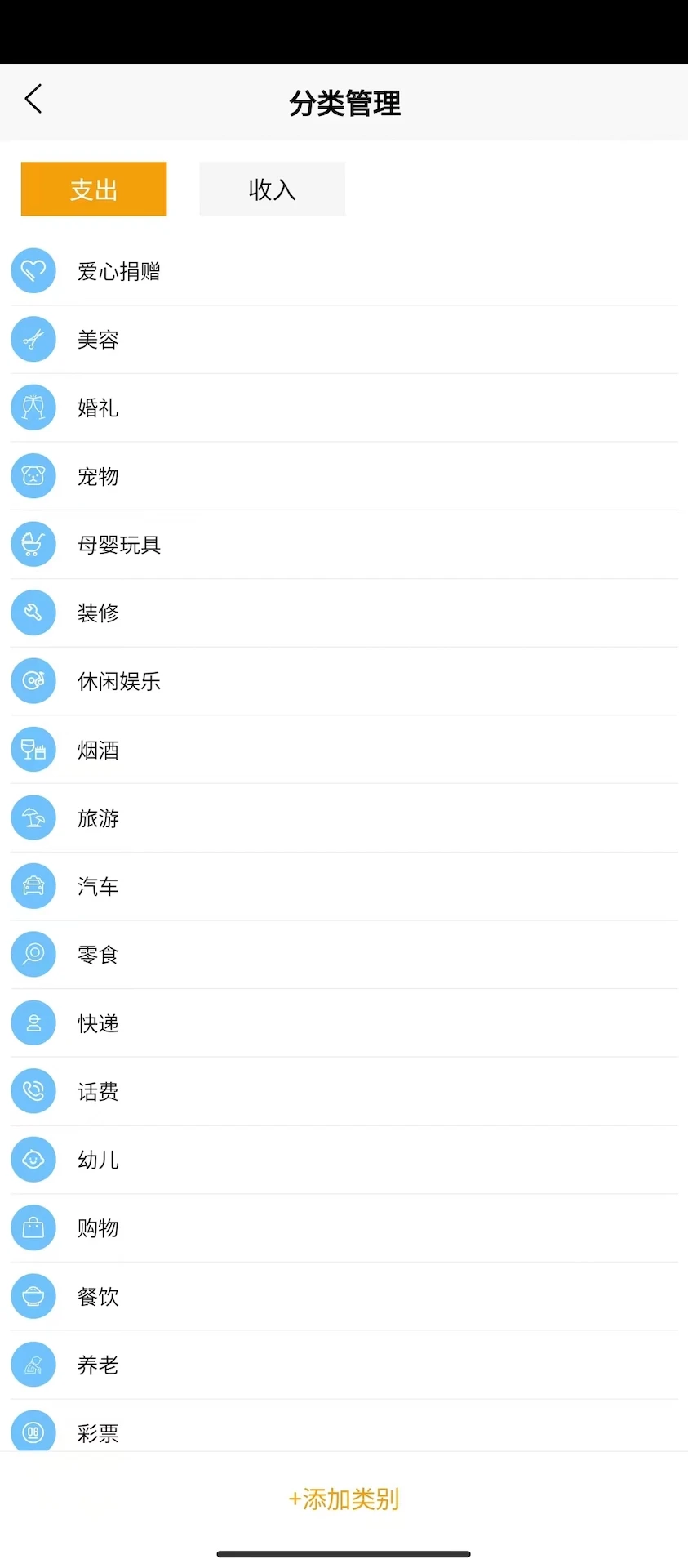
Task: Open the 婚礼 wedding glasses icon
Action: point(33,407)
